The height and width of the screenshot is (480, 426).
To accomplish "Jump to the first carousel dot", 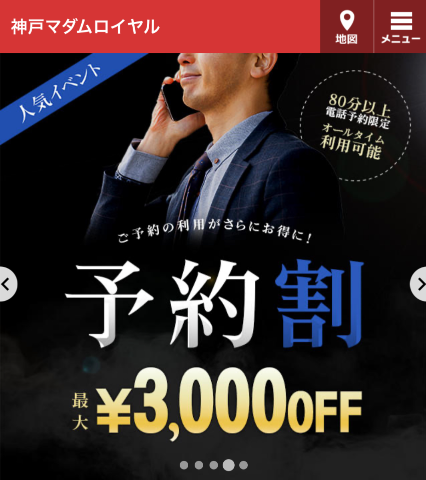I will tap(184, 465).
